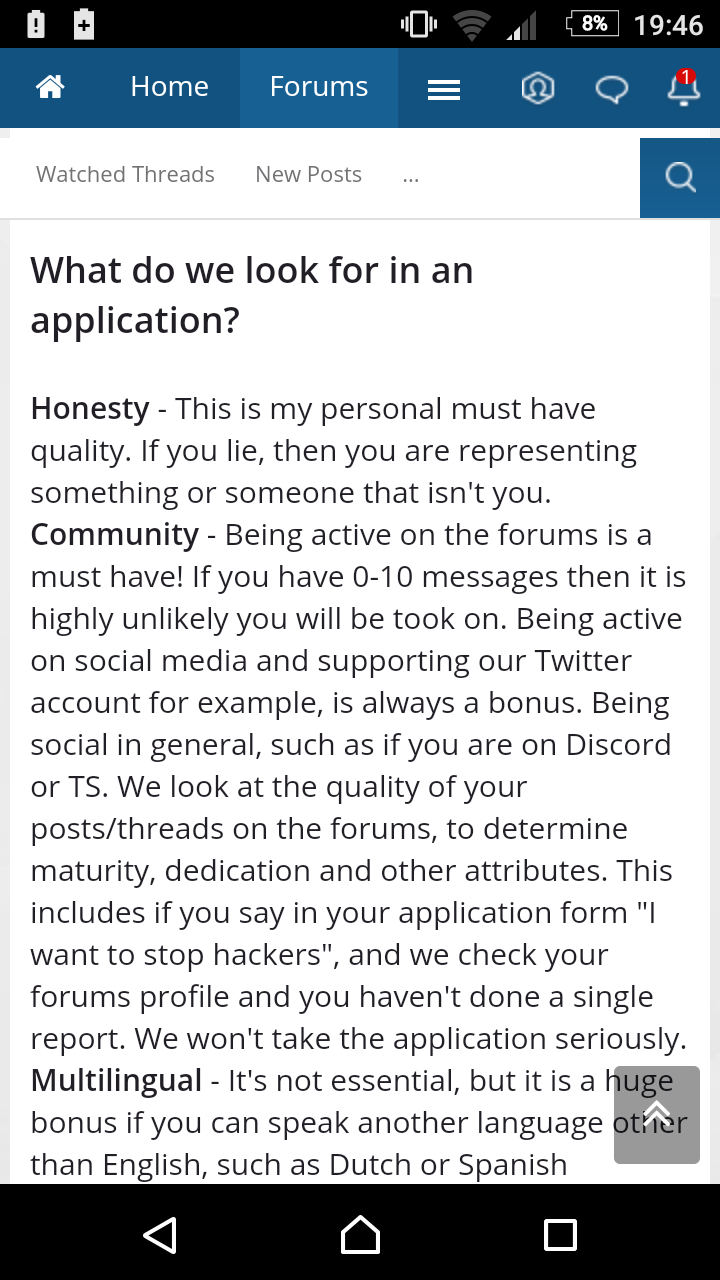720x1280 pixels.
Task: Switch to the Forums tab
Action: pos(319,87)
